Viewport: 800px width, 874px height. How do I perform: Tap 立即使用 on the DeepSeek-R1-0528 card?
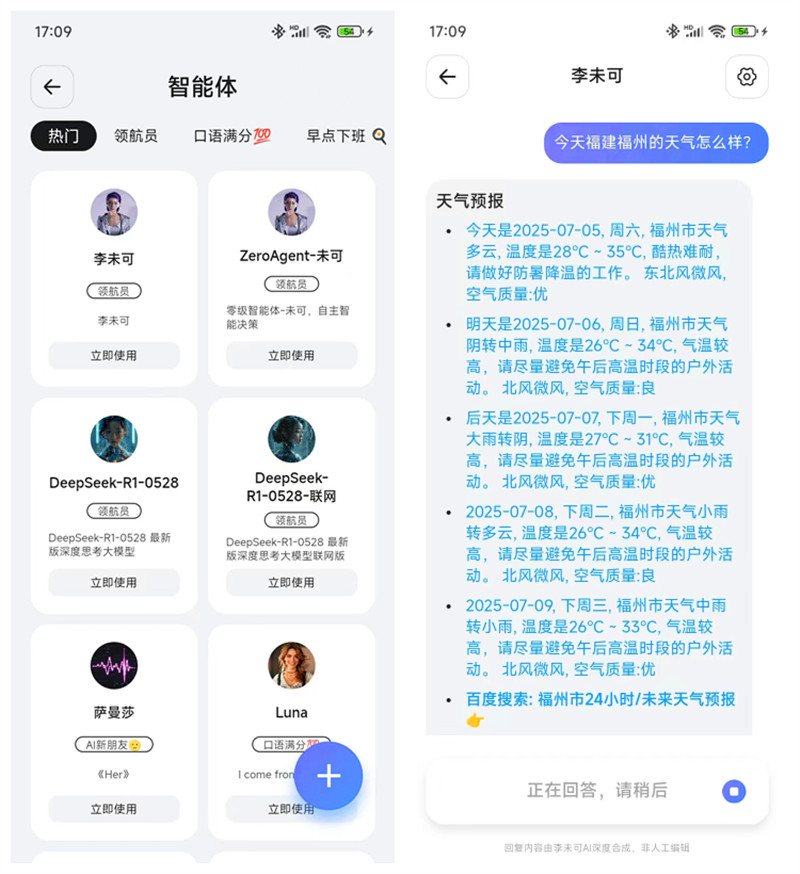tap(114, 582)
